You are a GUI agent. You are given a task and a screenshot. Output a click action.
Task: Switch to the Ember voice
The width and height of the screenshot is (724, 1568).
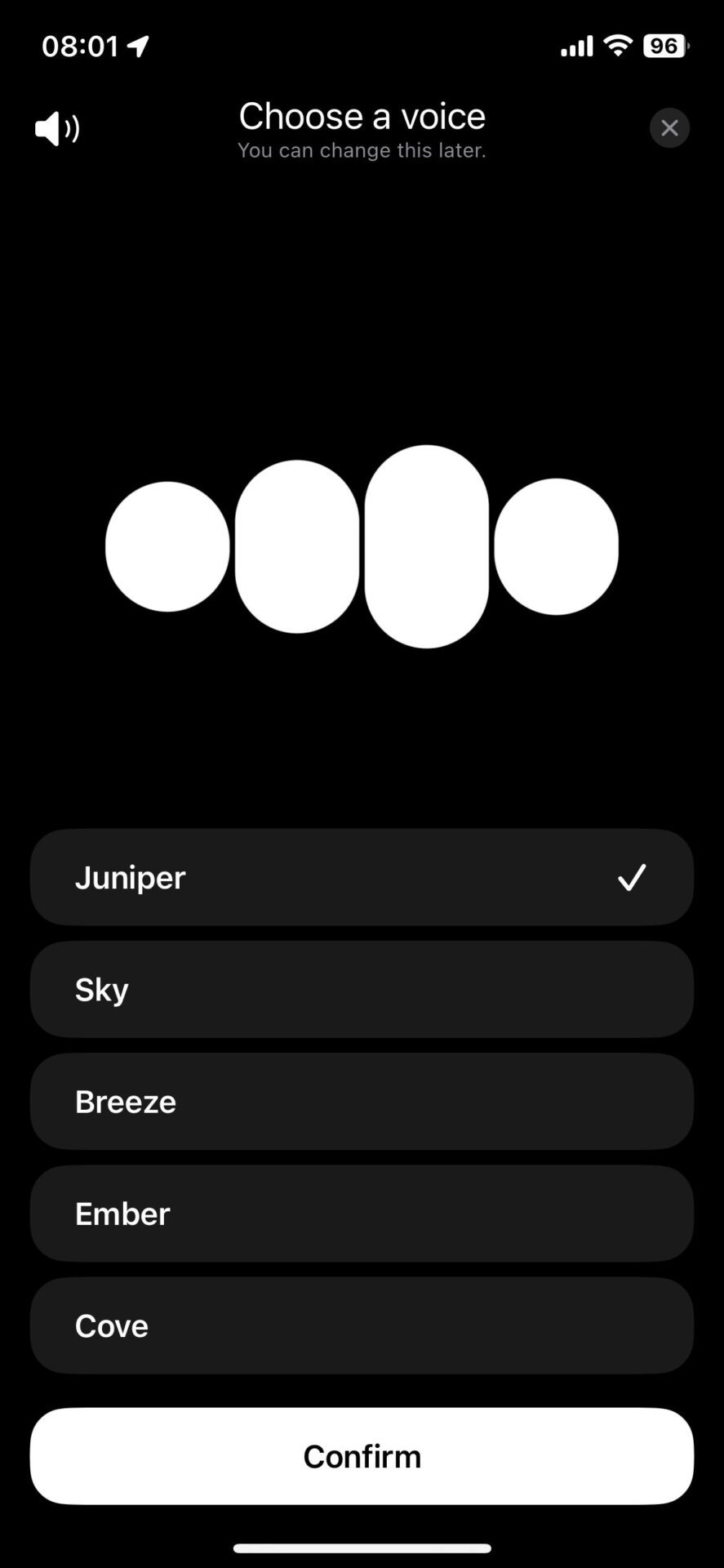362,1214
